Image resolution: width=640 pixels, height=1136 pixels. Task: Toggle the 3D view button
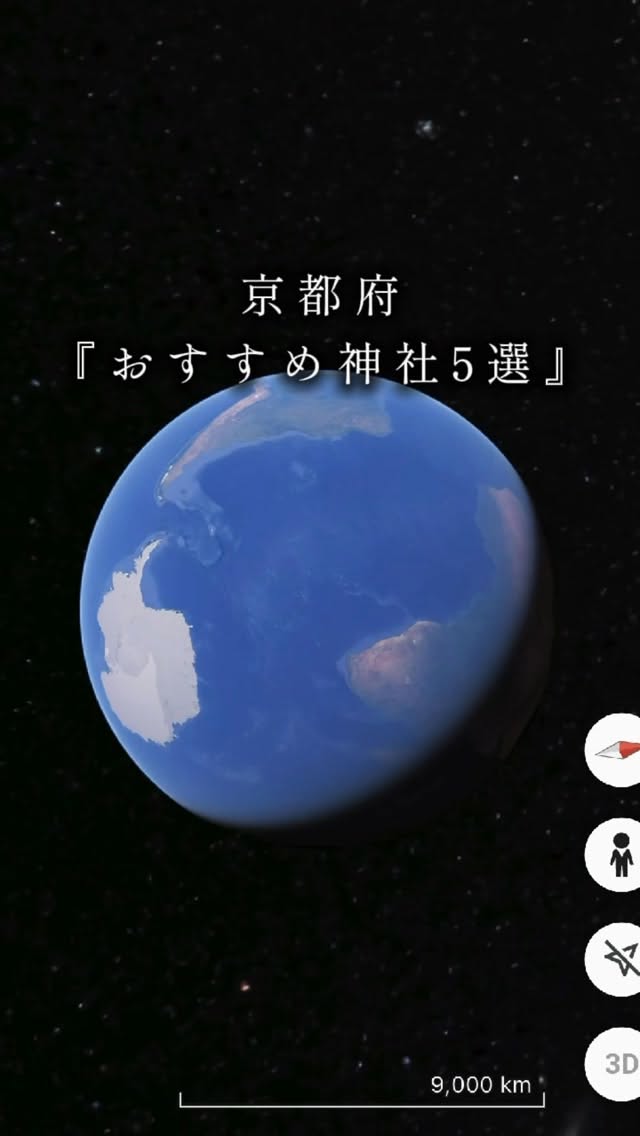point(615,1064)
